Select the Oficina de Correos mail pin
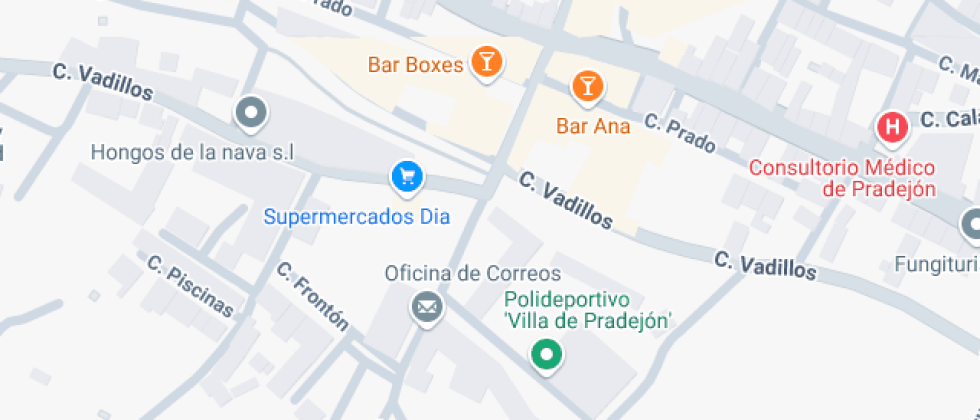 (x=428, y=306)
